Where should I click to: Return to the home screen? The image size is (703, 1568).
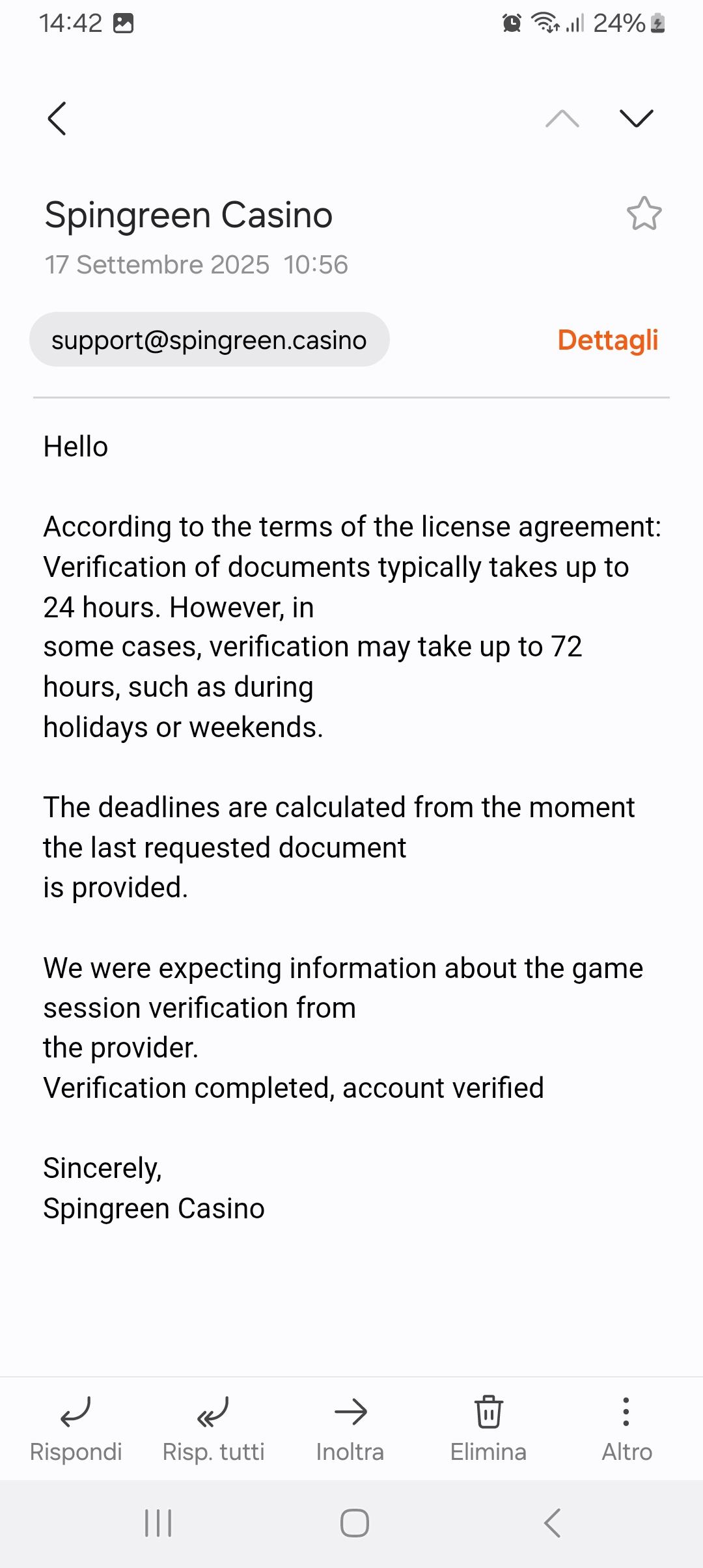354,1523
